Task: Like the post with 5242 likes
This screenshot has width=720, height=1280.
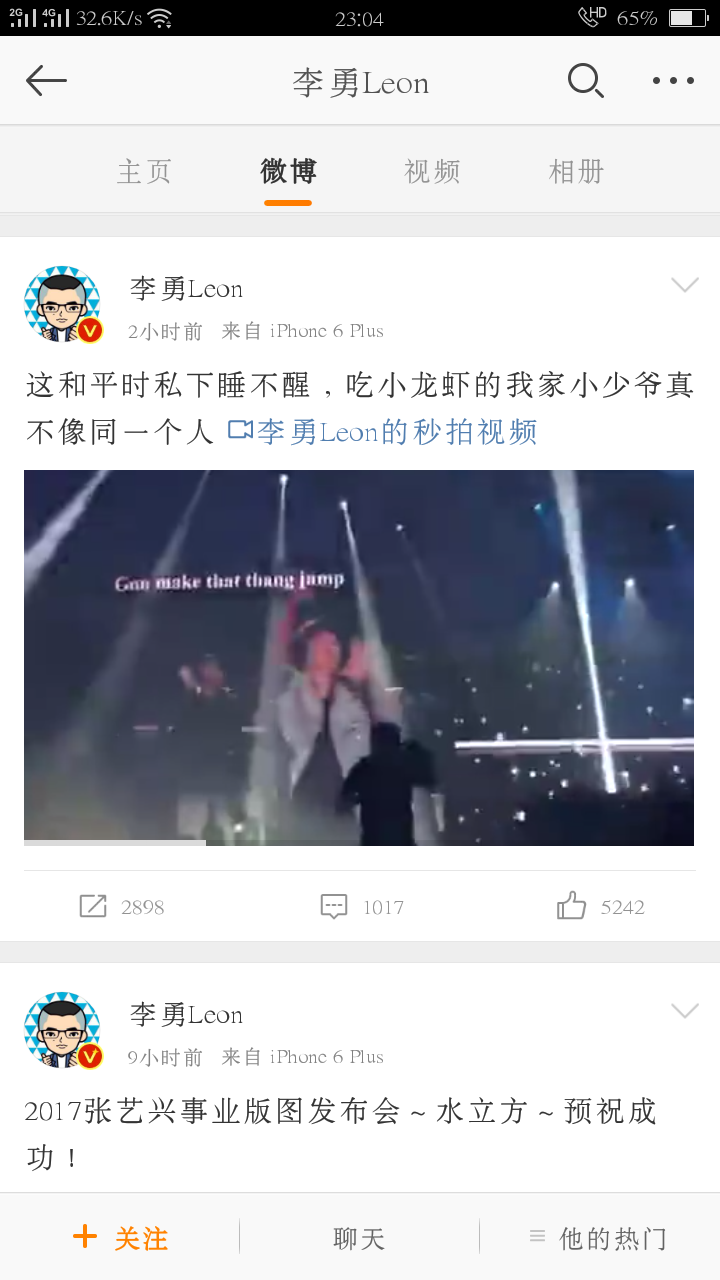Action: pos(600,907)
